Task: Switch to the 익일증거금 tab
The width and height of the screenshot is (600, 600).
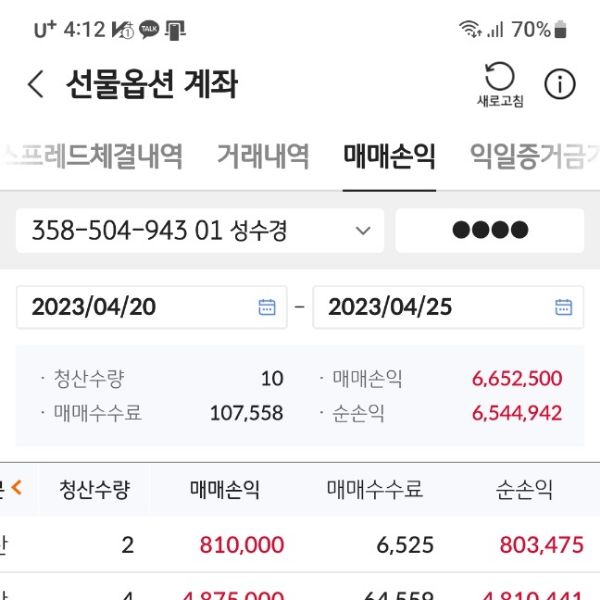Action: coord(535,156)
